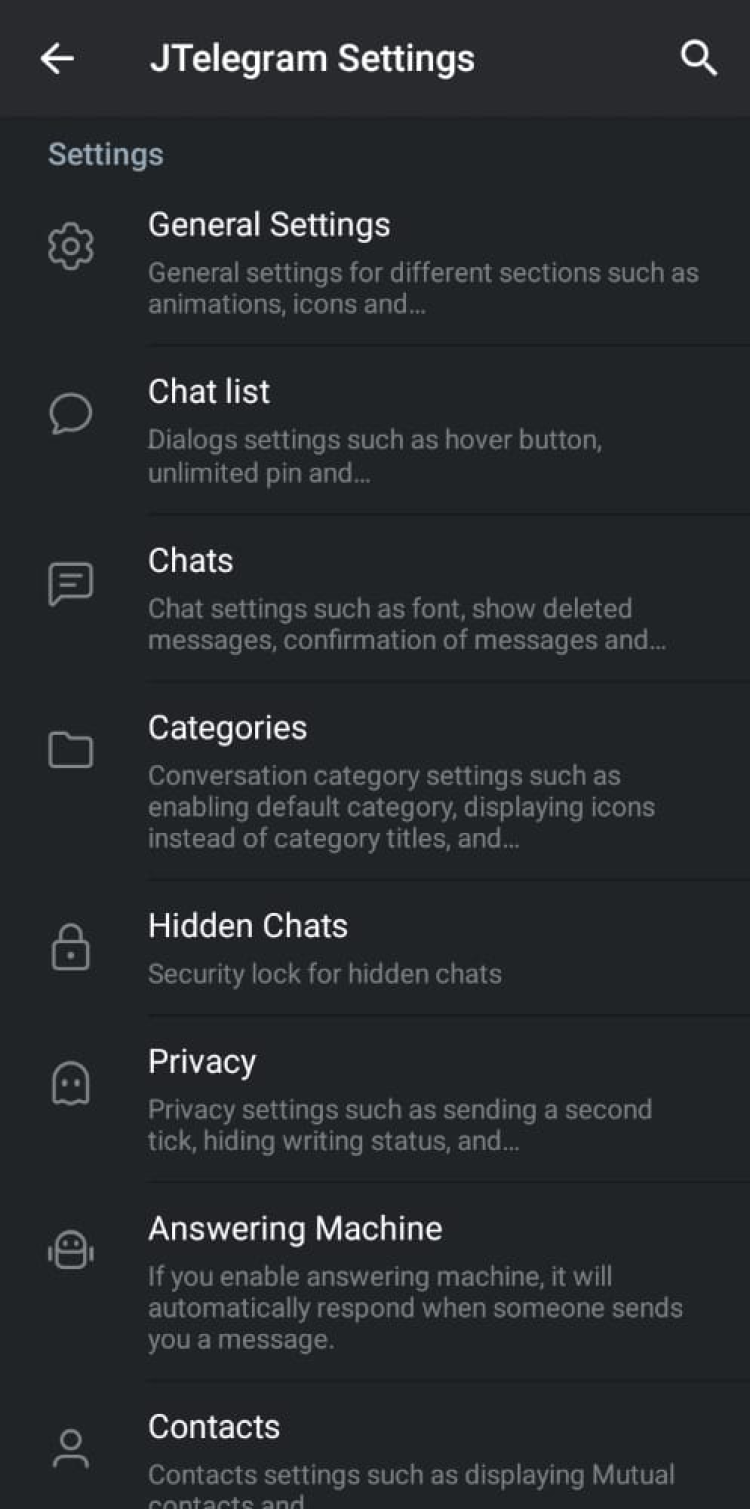Image resolution: width=750 pixels, height=1509 pixels.
Task: Open the search magnifier icon
Action: (698, 59)
